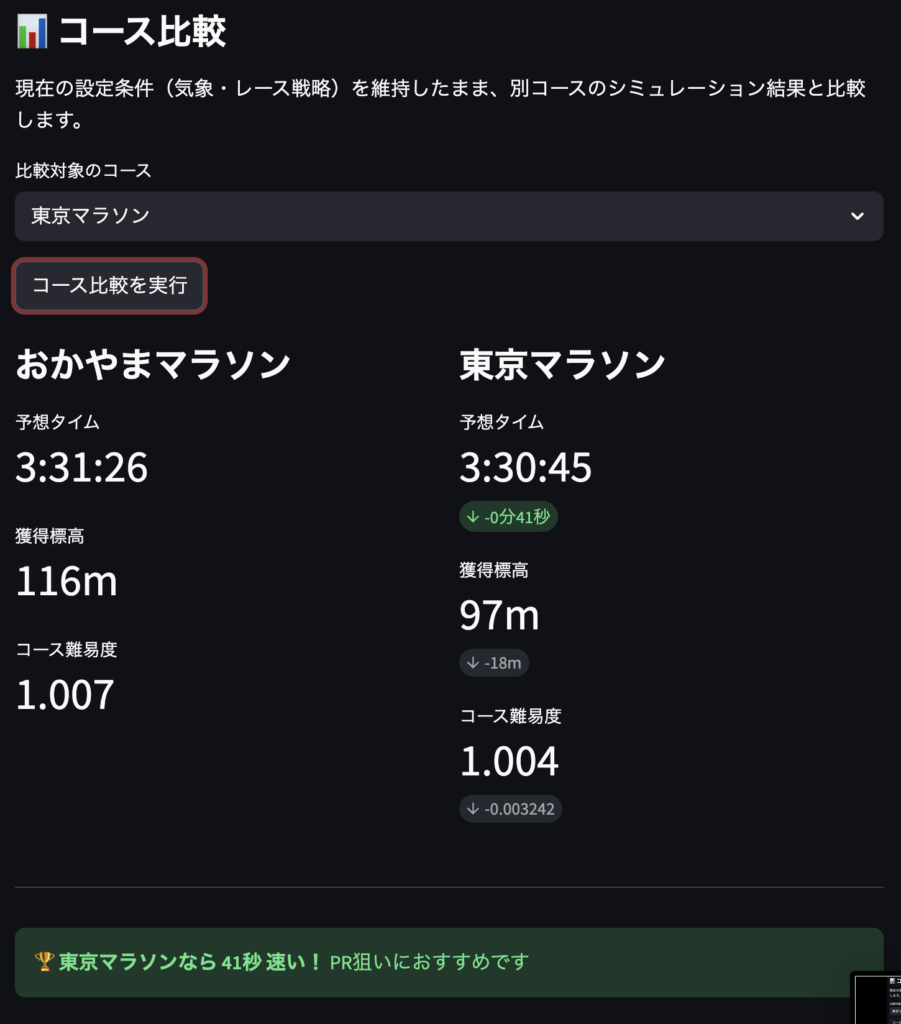The height and width of the screenshot is (1024, 901).
Task: Click the コース難易度 value 1.007
Action: pos(64,694)
